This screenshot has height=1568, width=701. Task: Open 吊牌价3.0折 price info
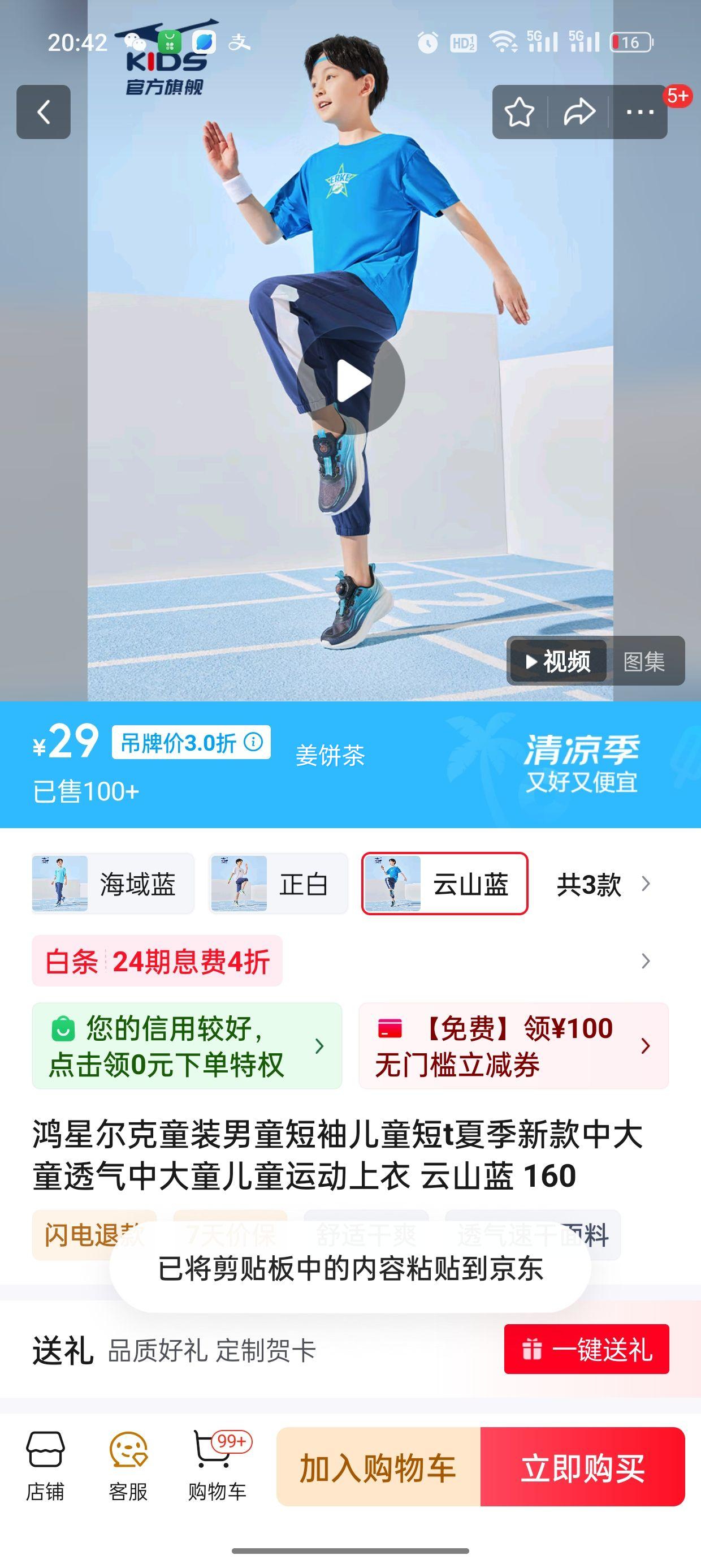(191, 743)
